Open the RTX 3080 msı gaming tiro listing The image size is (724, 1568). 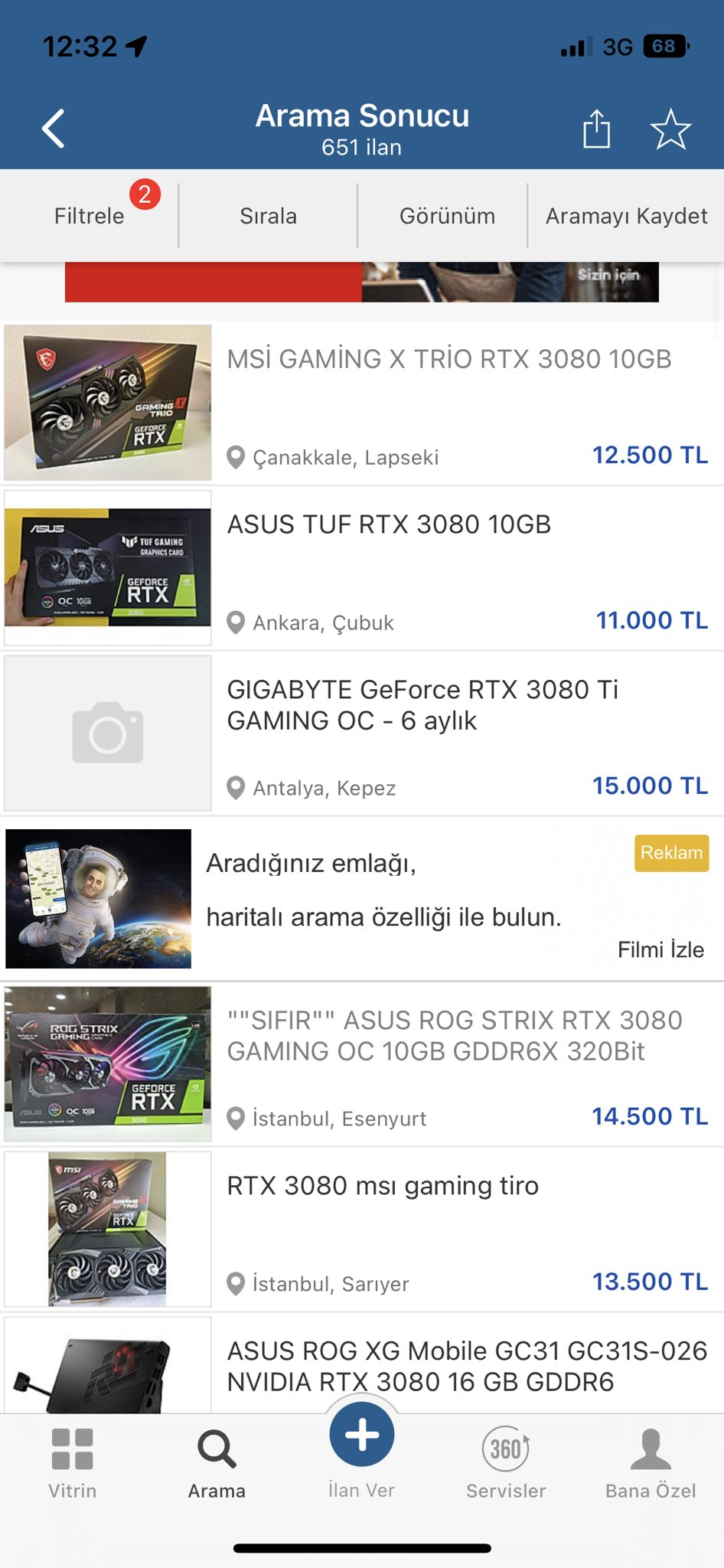click(x=383, y=1186)
